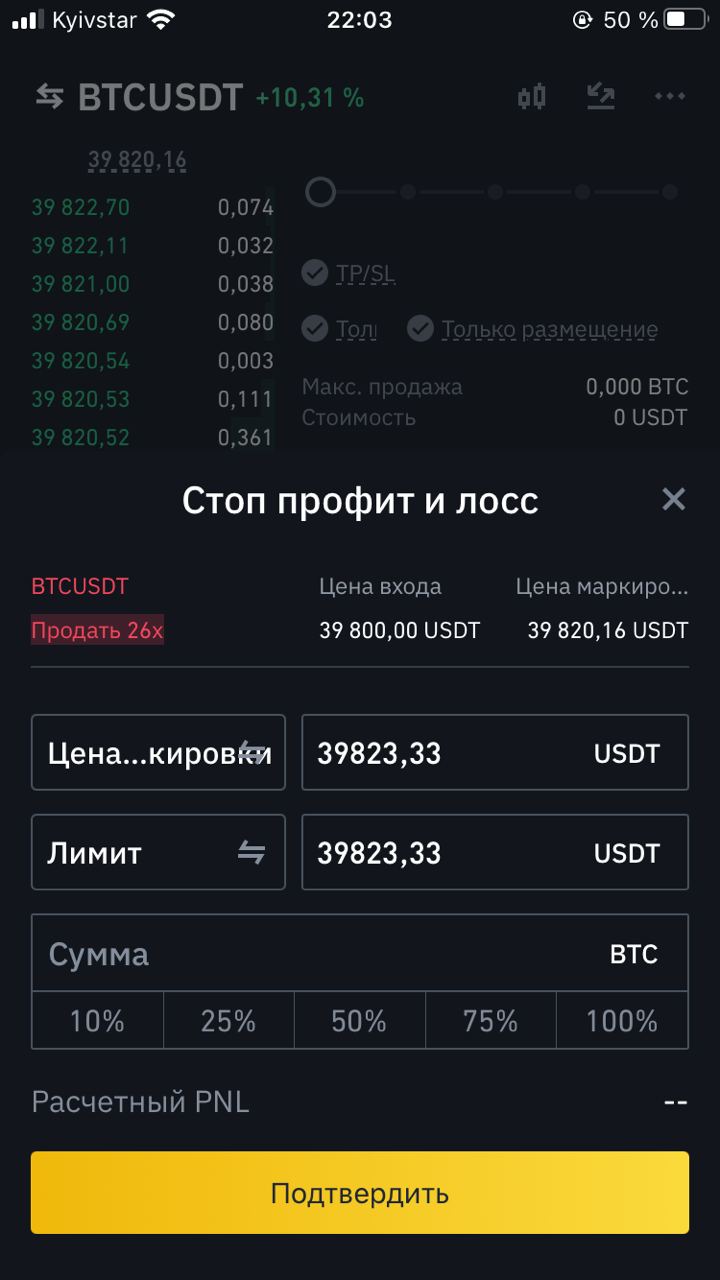This screenshot has height=1280, width=720.
Task: Choose the 75% amount option
Action: coord(490,1020)
